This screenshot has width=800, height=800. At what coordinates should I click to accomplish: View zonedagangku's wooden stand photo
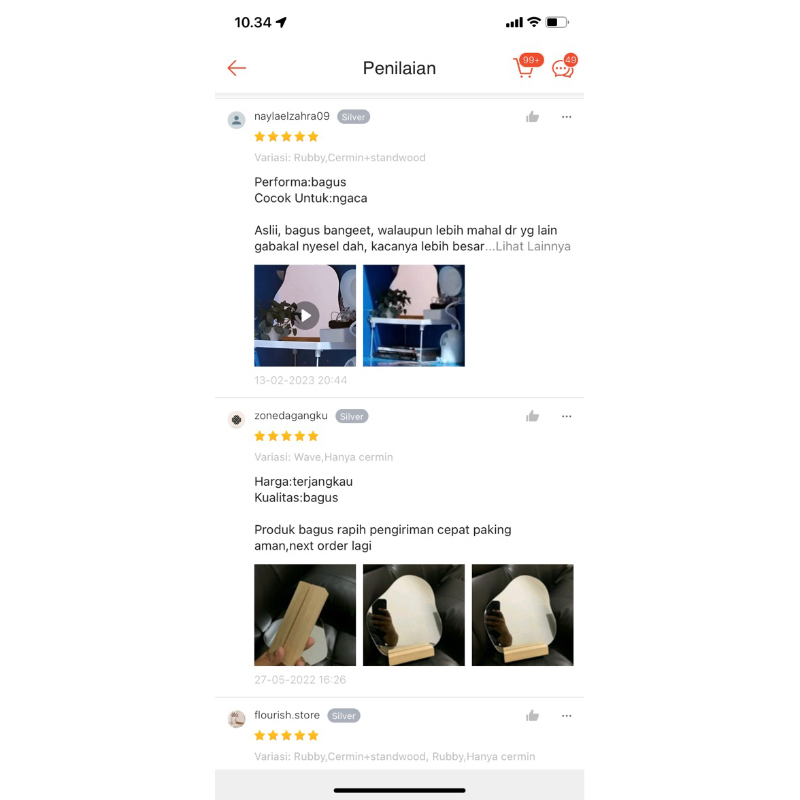pyautogui.click(x=305, y=615)
